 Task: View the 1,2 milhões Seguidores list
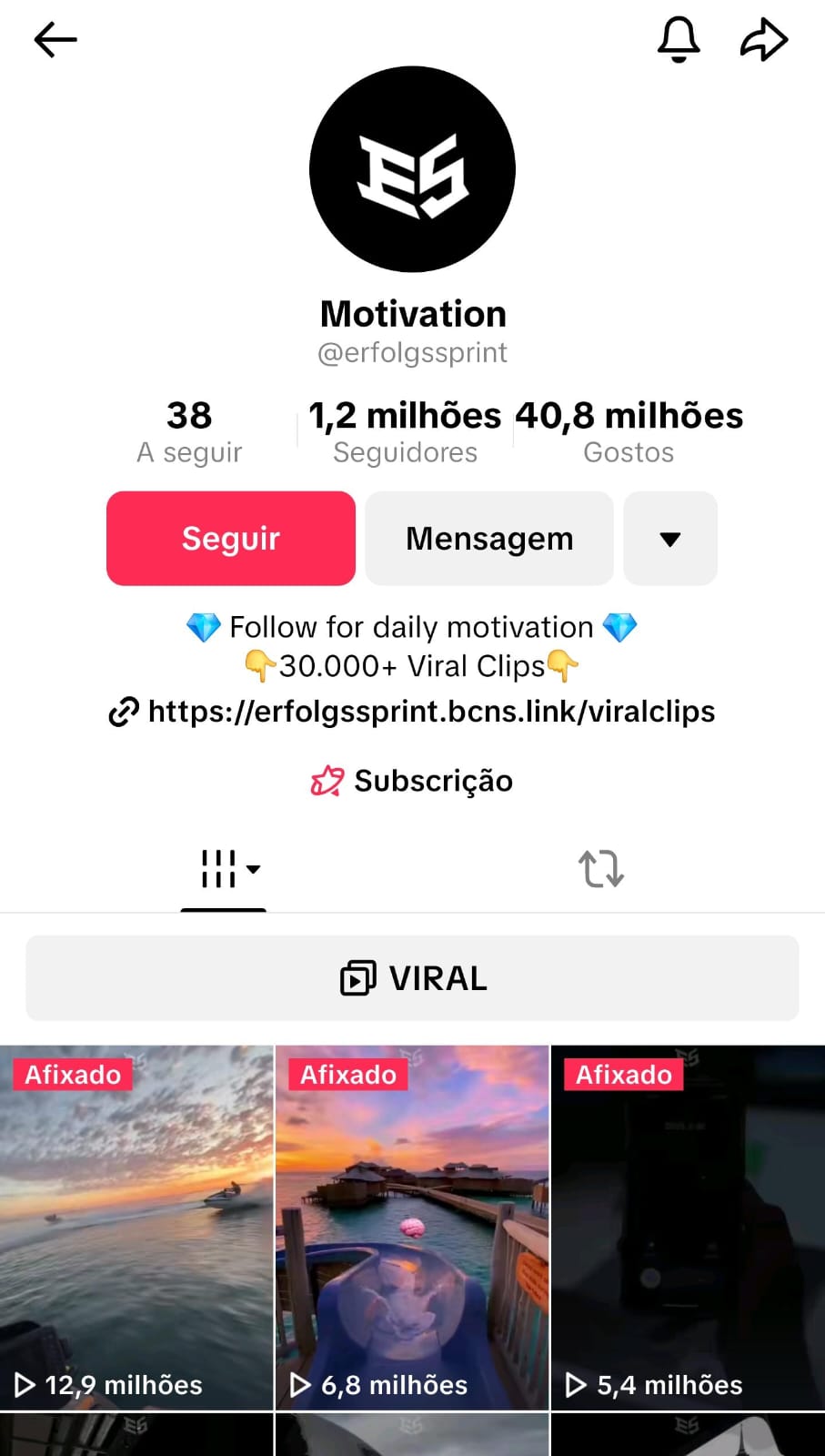(405, 432)
